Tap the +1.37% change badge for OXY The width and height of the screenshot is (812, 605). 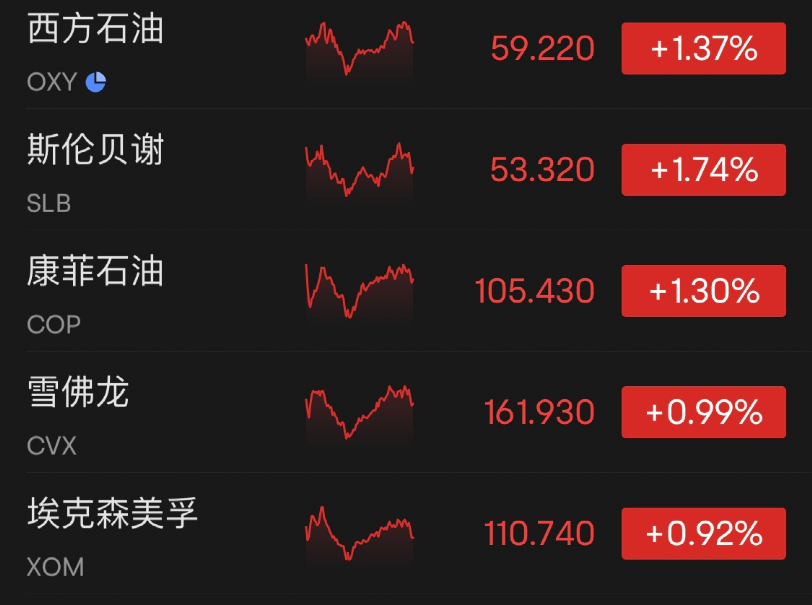(x=703, y=48)
